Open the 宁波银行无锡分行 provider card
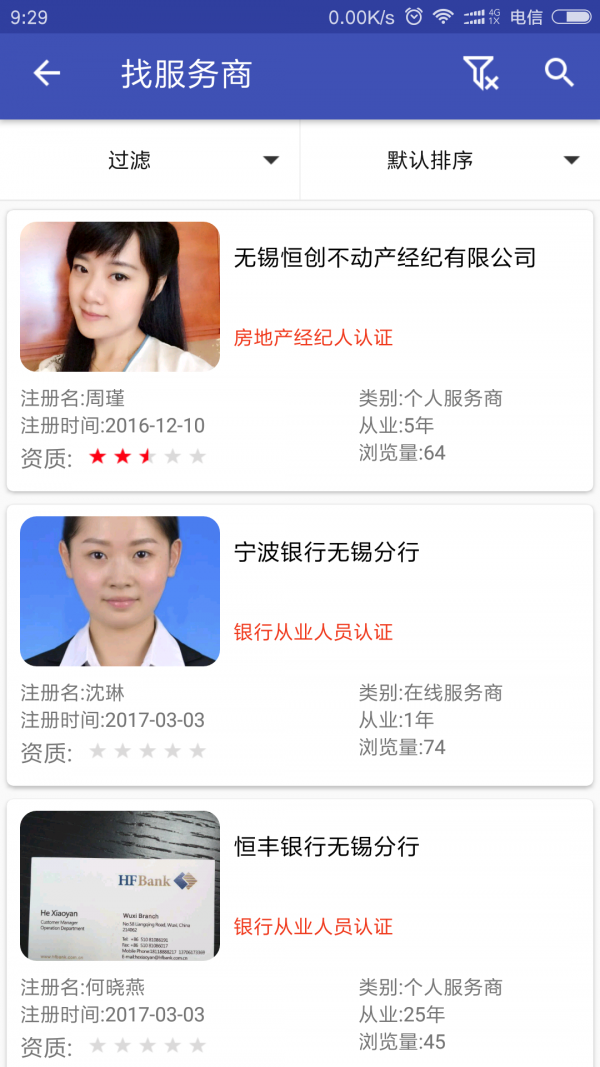600x1067 pixels. pyautogui.click(x=300, y=645)
